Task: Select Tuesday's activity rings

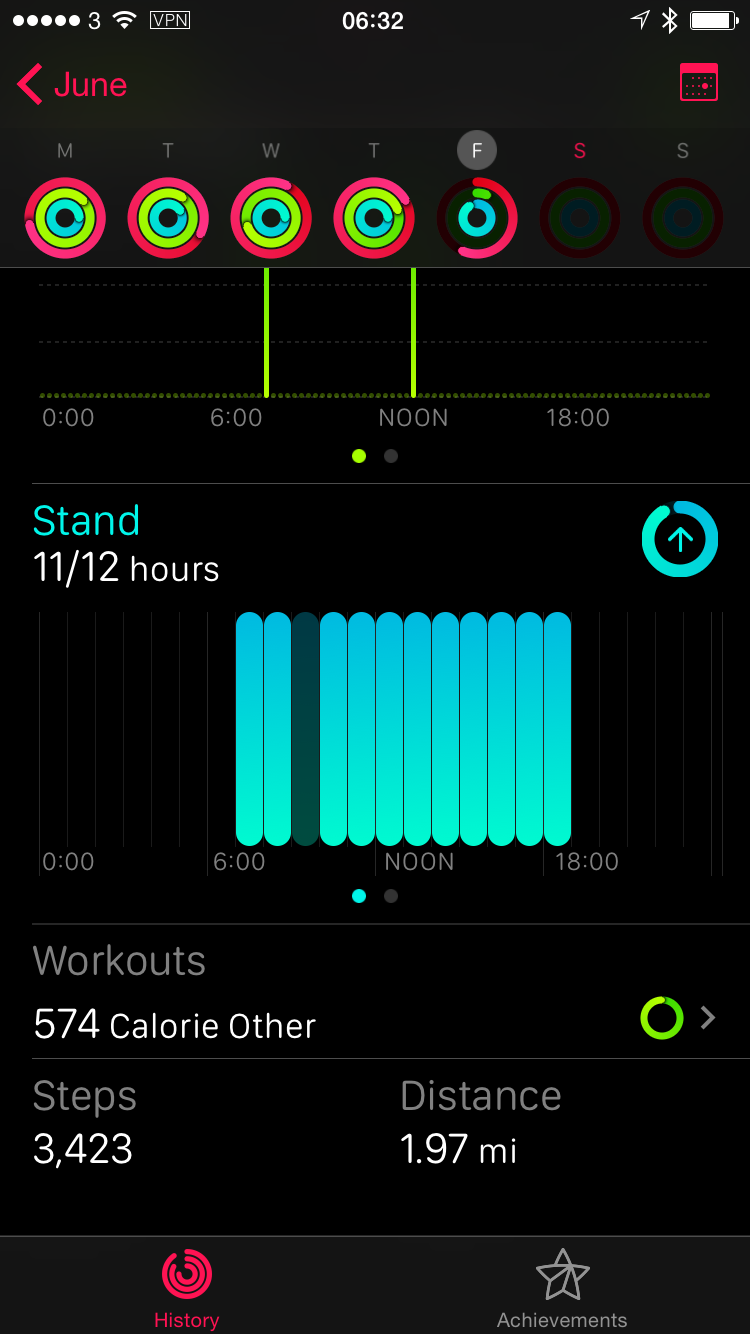Action: tap(168, 218)
